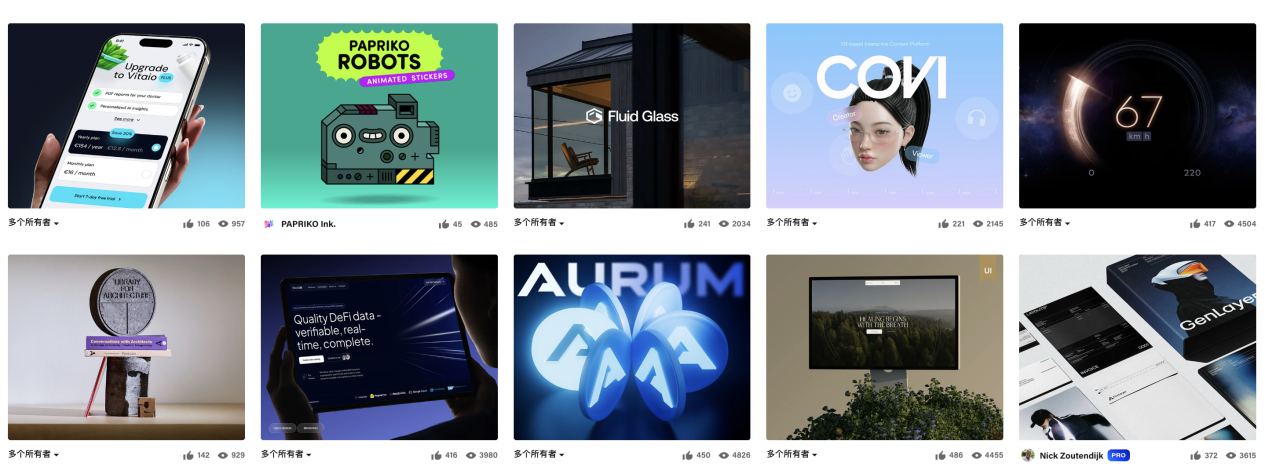This screenshot has width=1265, height=474.
Task: Expand multiple owners dropdown under Fluid Glass
Action: pyautogui.click(x=540, y=223)
